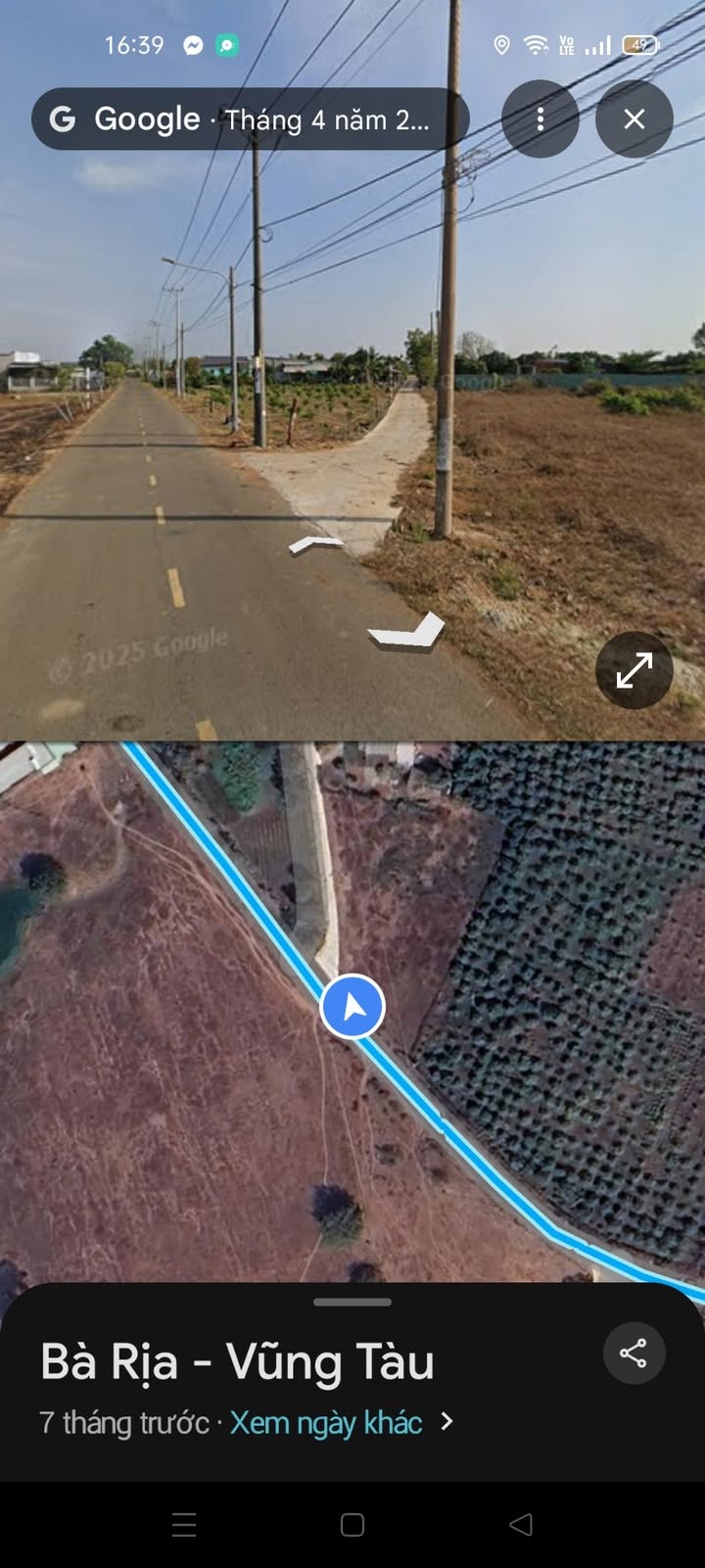The height and width of the screenshot is (1568, 705).
Task: Open recent apps from navigation bar
Action: click(184, 1524)
